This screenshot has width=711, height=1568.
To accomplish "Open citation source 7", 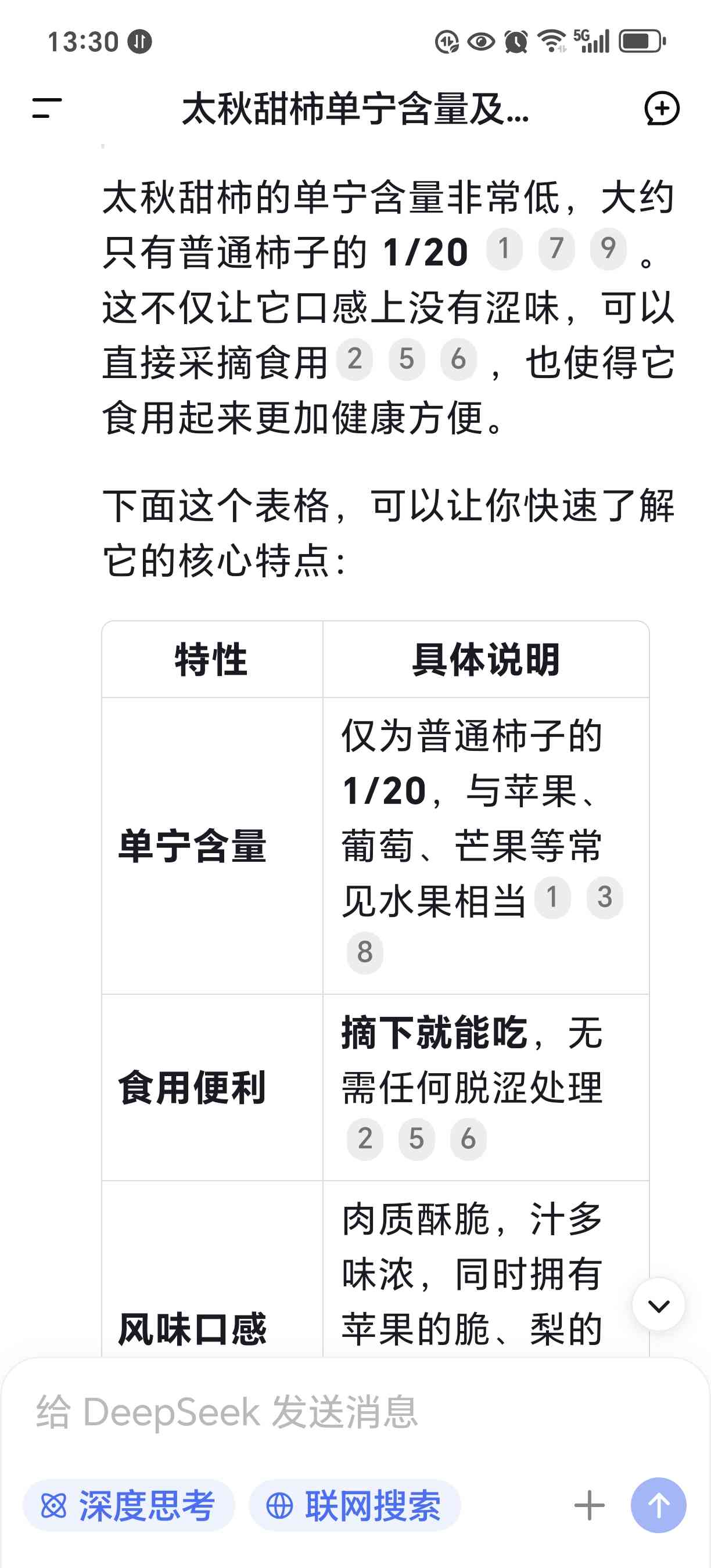I will click(556, 249).
